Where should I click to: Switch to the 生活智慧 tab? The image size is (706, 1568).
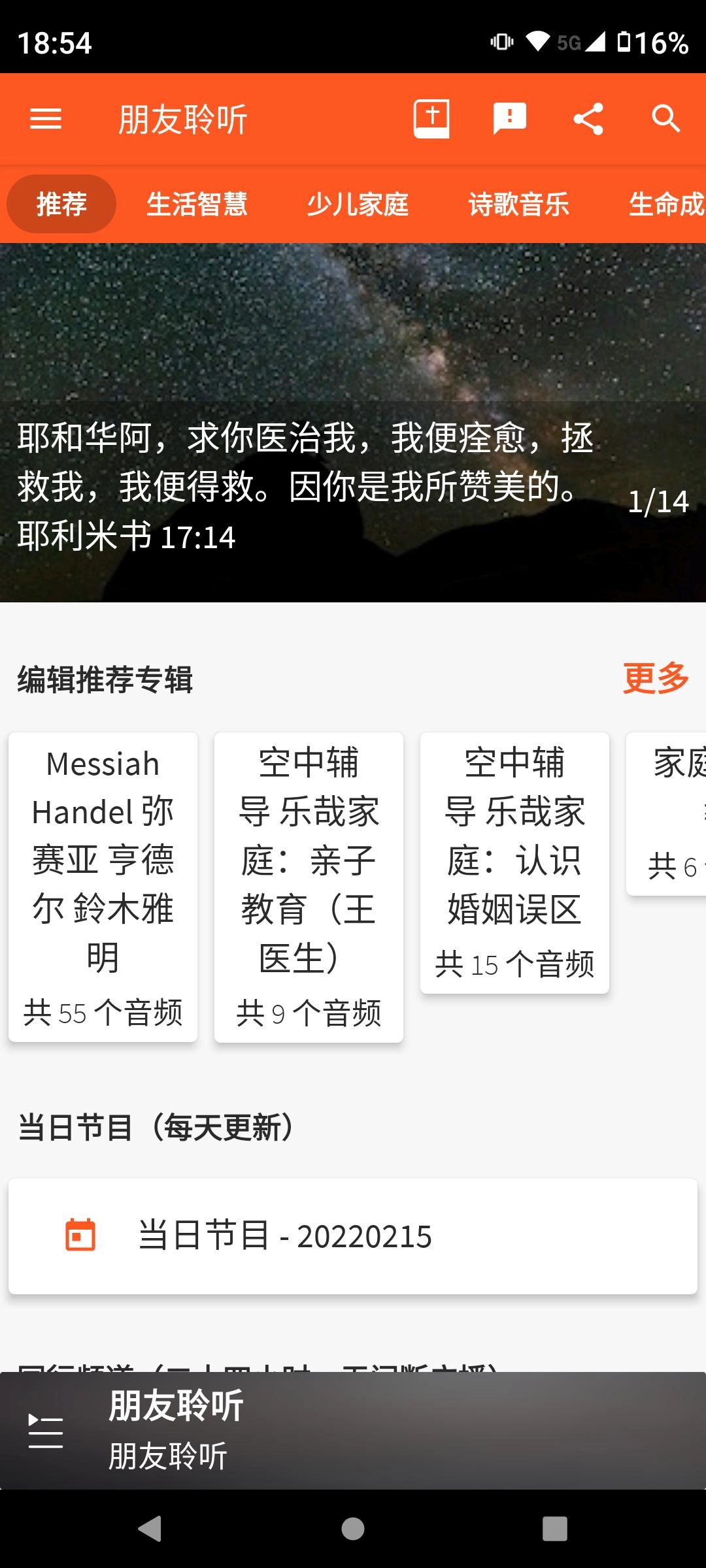(197, 204)
